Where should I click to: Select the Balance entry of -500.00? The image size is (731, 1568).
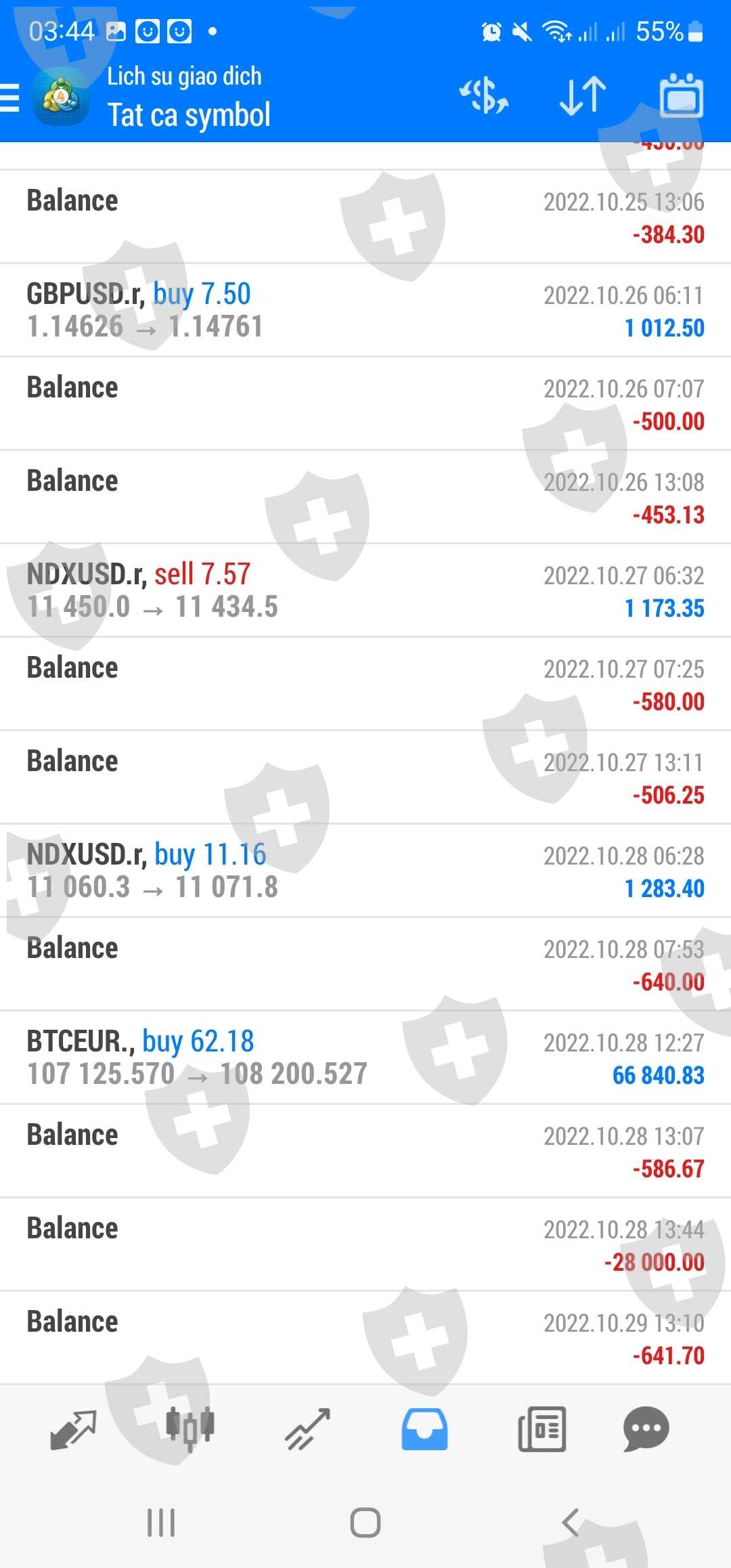tap(365, 404)
